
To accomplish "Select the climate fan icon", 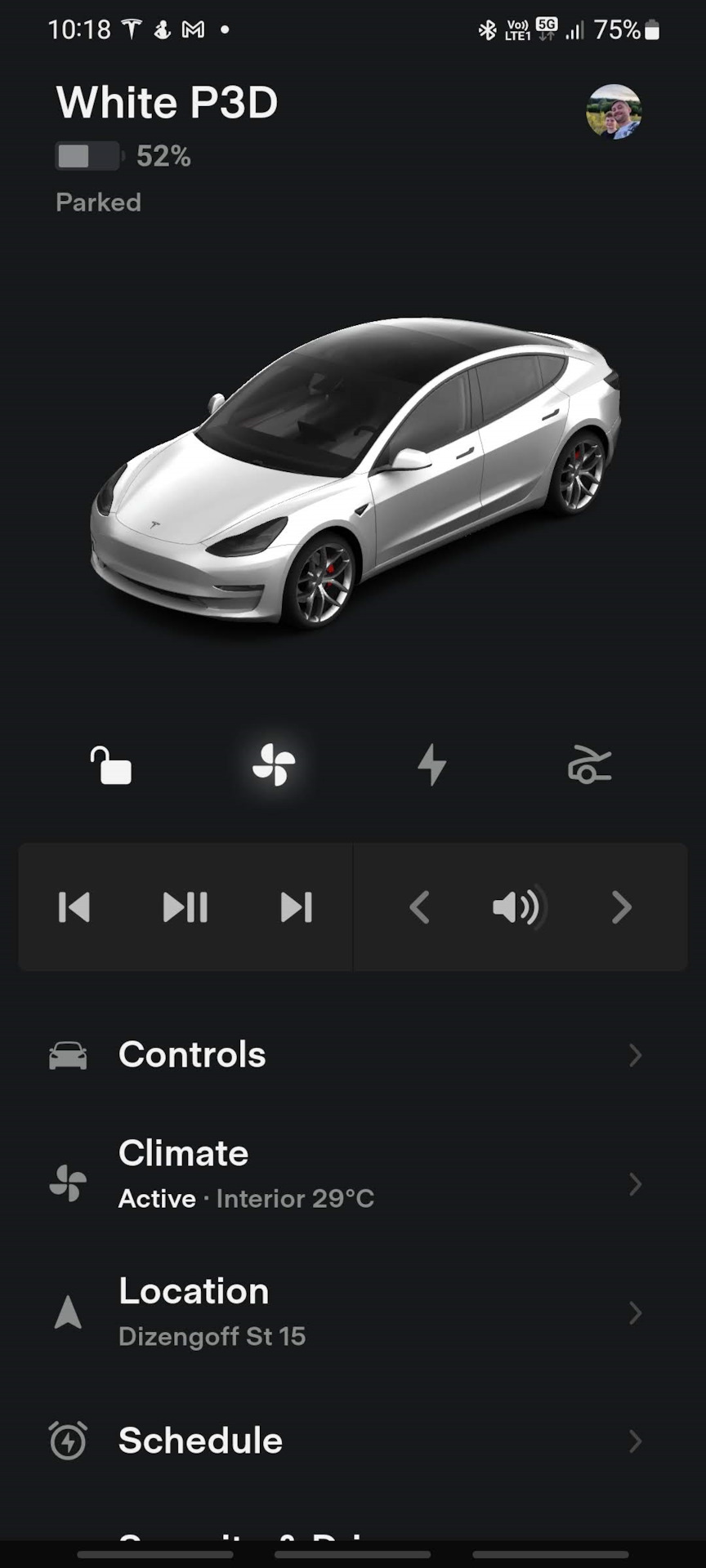I will click(272, 765).
